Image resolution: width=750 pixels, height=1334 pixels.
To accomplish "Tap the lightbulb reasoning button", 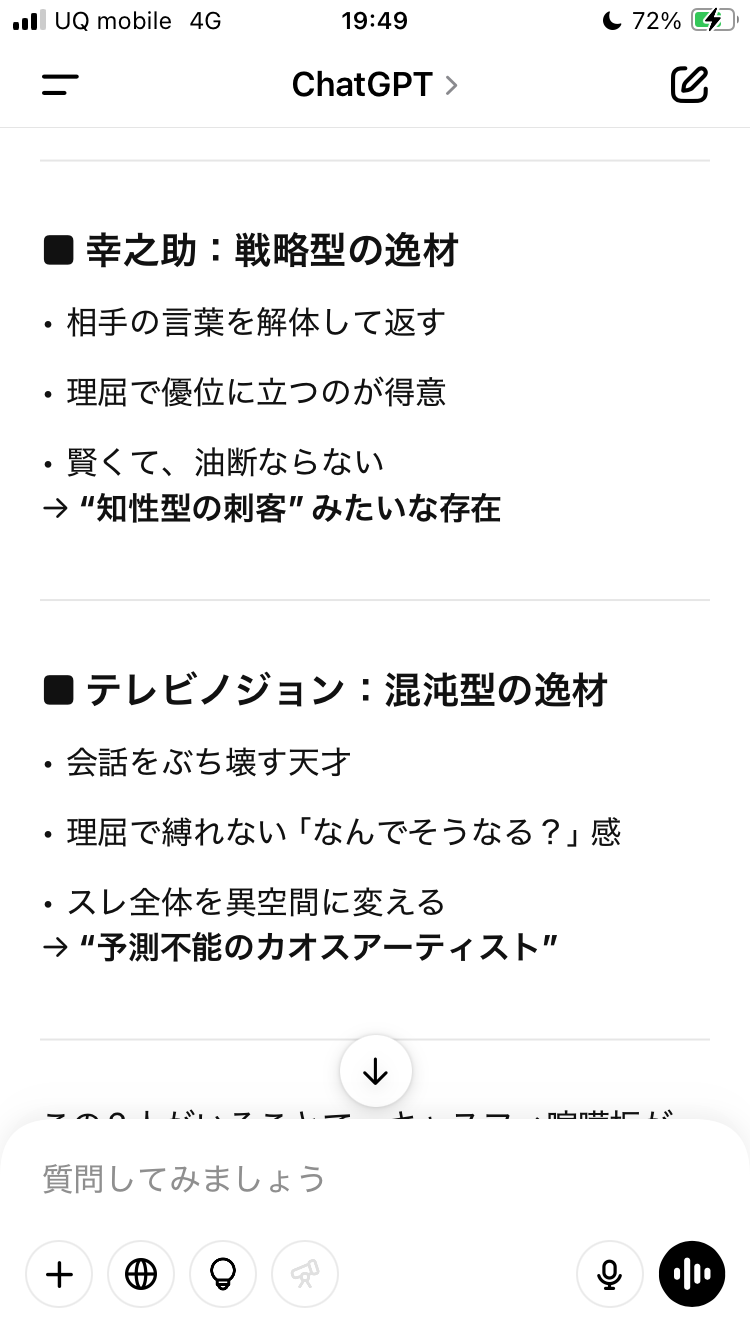I will click(x=223, y=1274).
